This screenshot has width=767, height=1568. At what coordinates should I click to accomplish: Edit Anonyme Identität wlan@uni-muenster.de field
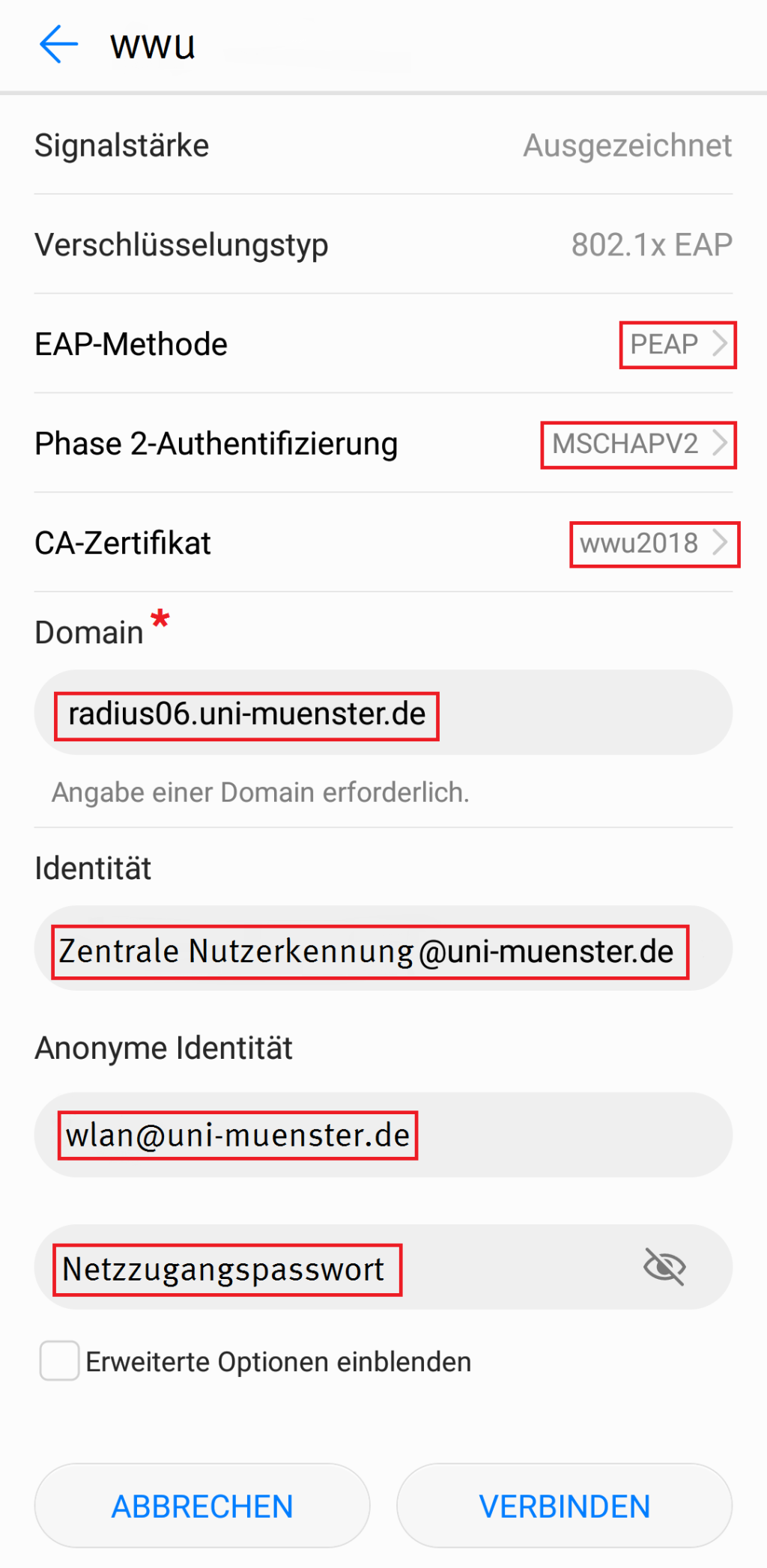[382, 1134]
